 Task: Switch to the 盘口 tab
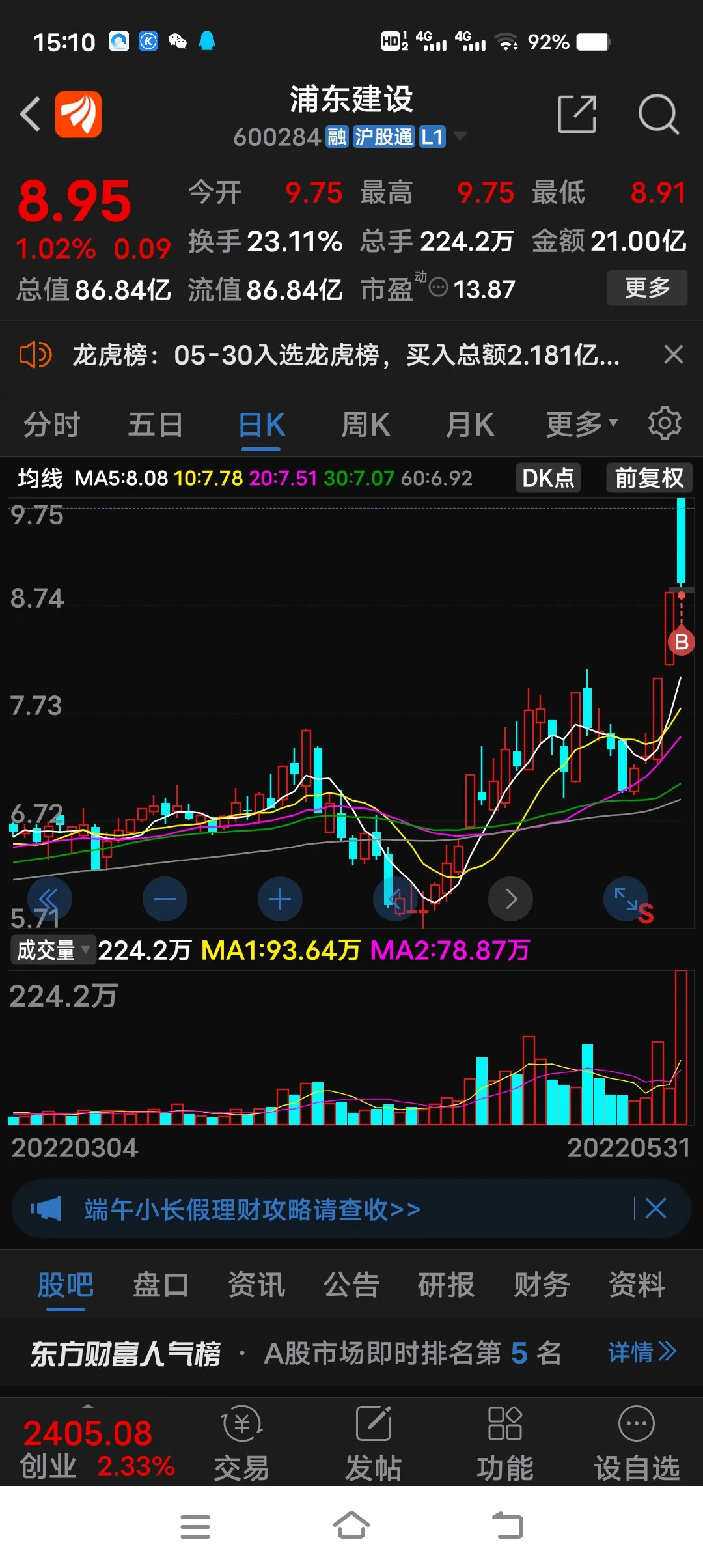pos(160,1285)
